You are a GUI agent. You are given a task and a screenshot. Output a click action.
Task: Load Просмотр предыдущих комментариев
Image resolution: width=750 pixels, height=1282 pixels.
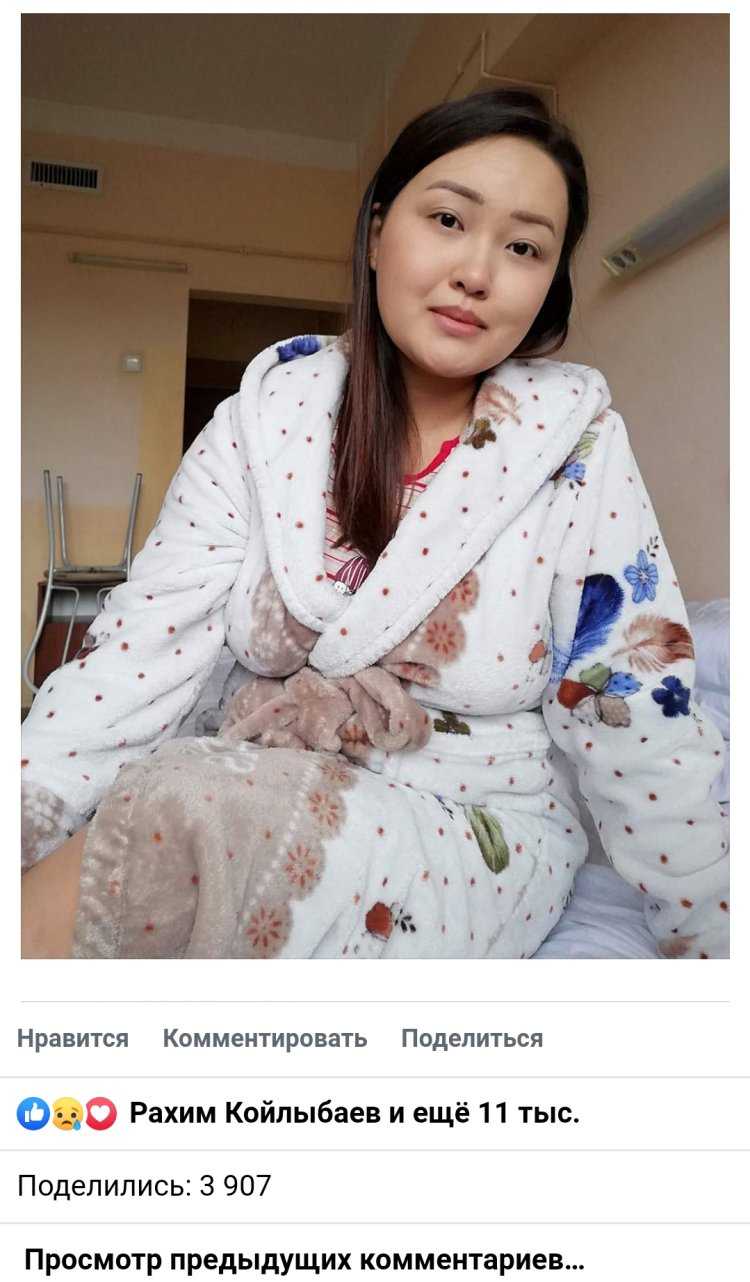tap(305, 1259)
